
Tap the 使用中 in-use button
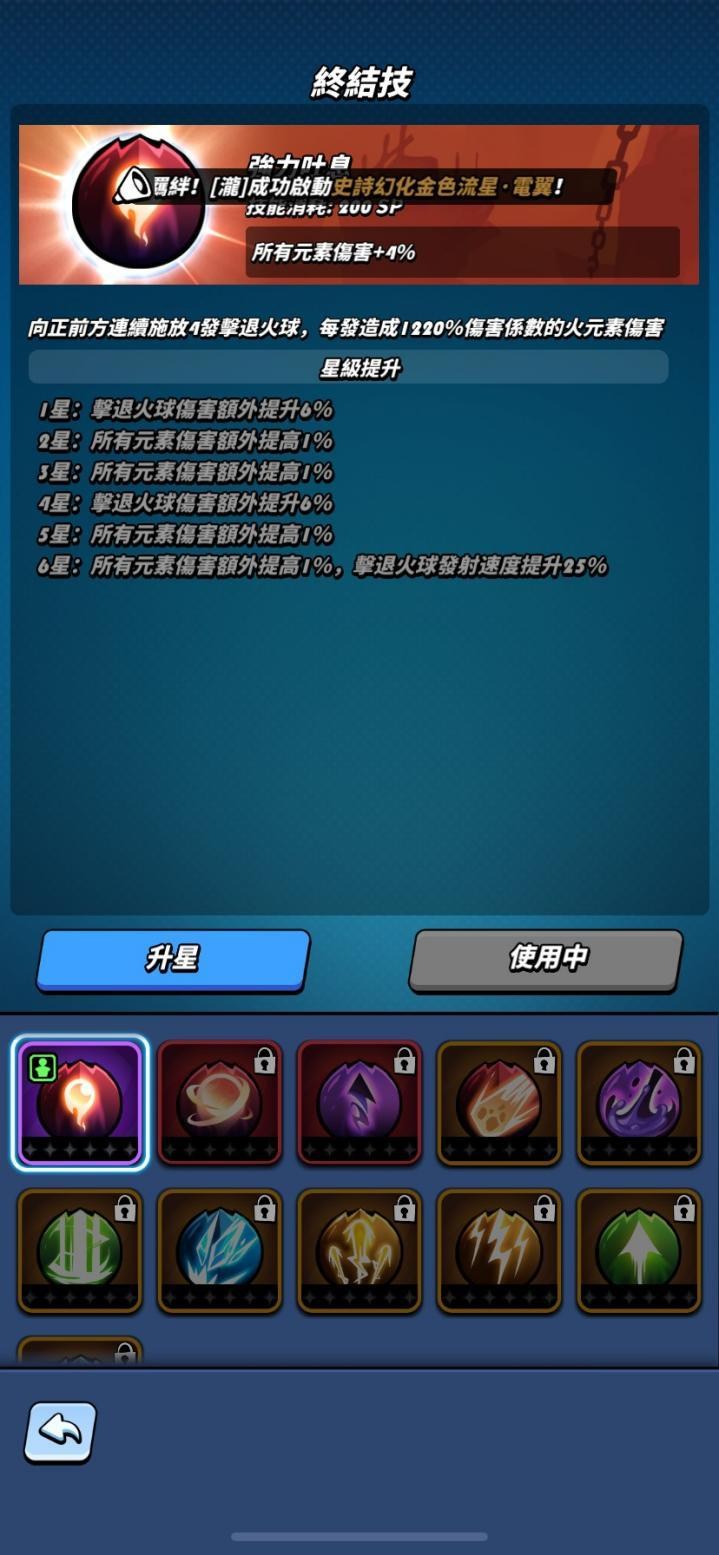tap(546, 959)
